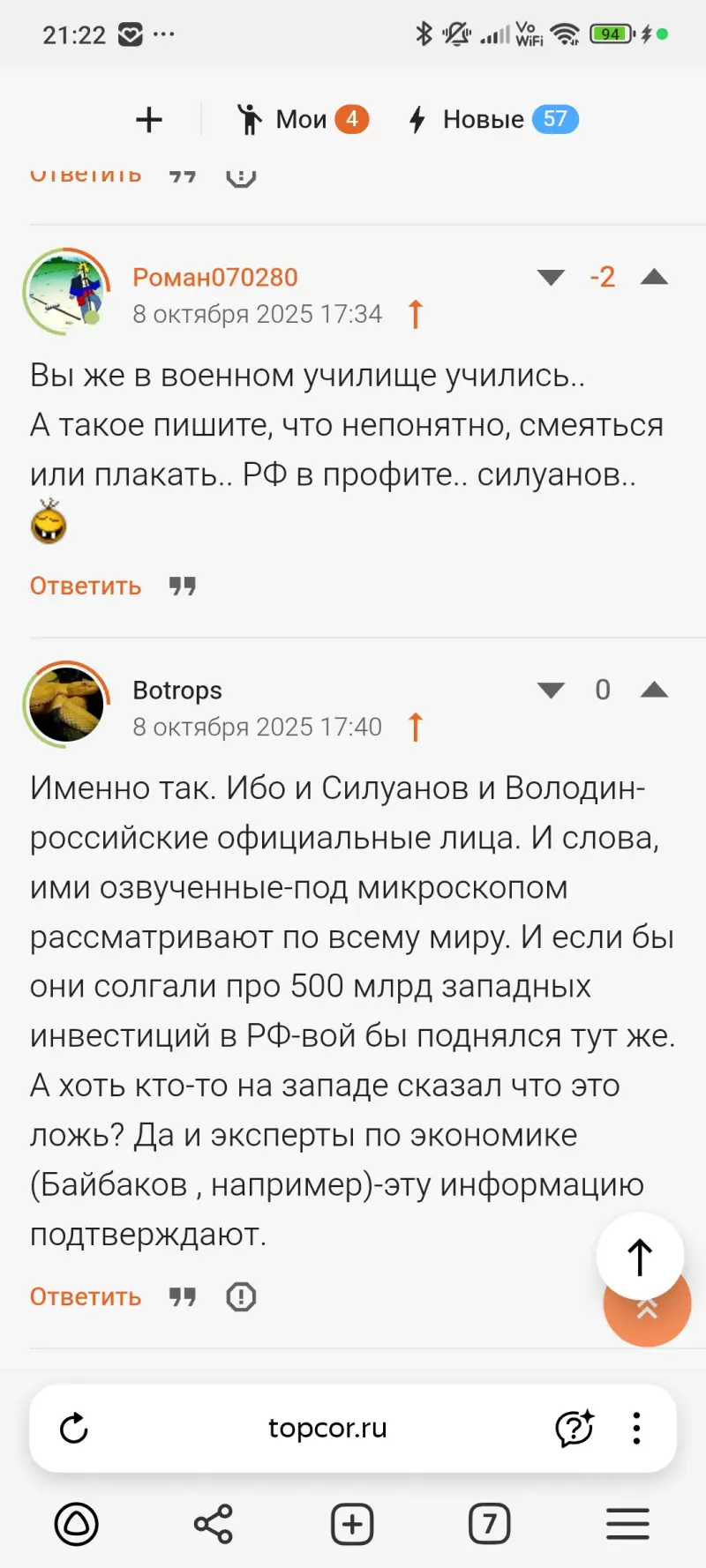Report Botrops's comment
Screen dimensions: 706x1568
(x=241, y=1296)
